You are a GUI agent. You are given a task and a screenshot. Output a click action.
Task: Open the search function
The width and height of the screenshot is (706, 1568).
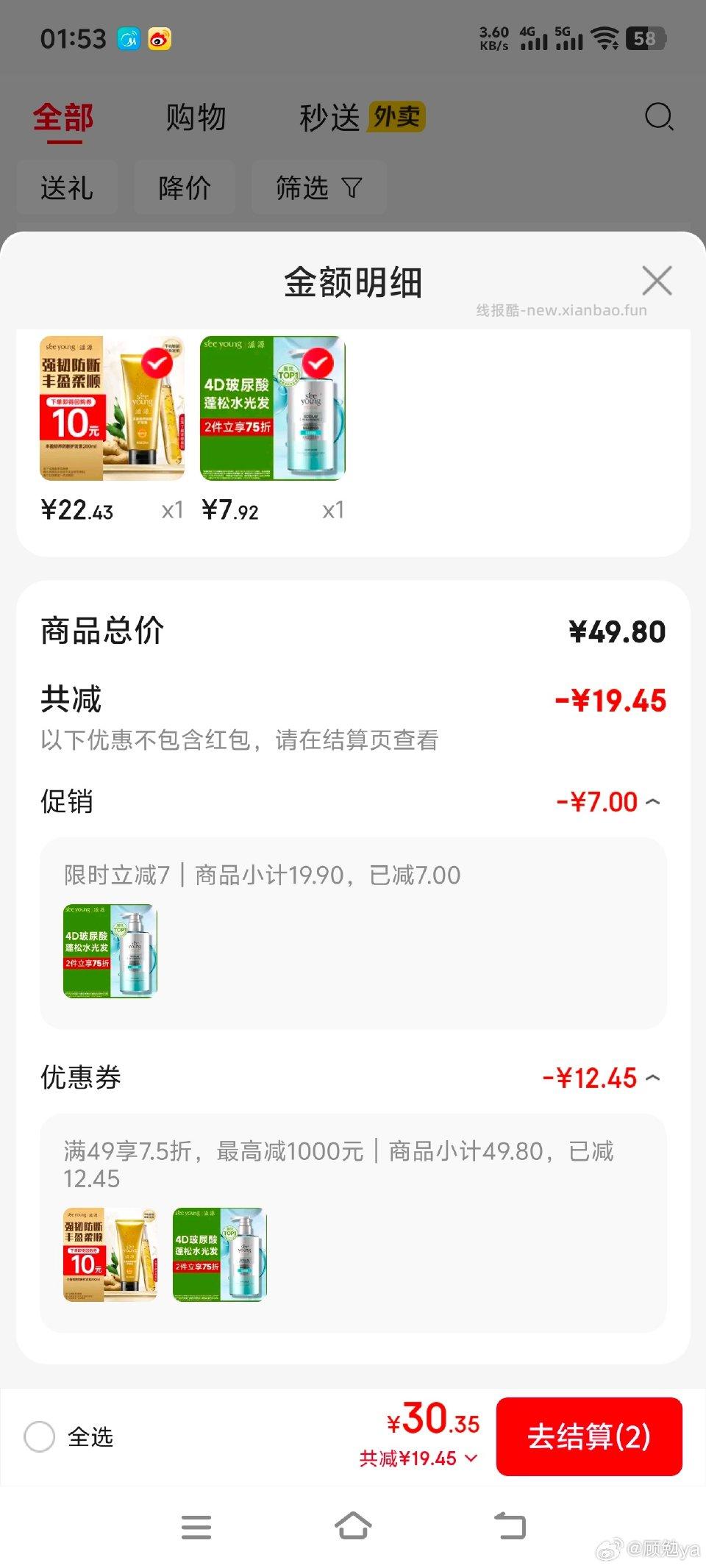tap(660, 117)
